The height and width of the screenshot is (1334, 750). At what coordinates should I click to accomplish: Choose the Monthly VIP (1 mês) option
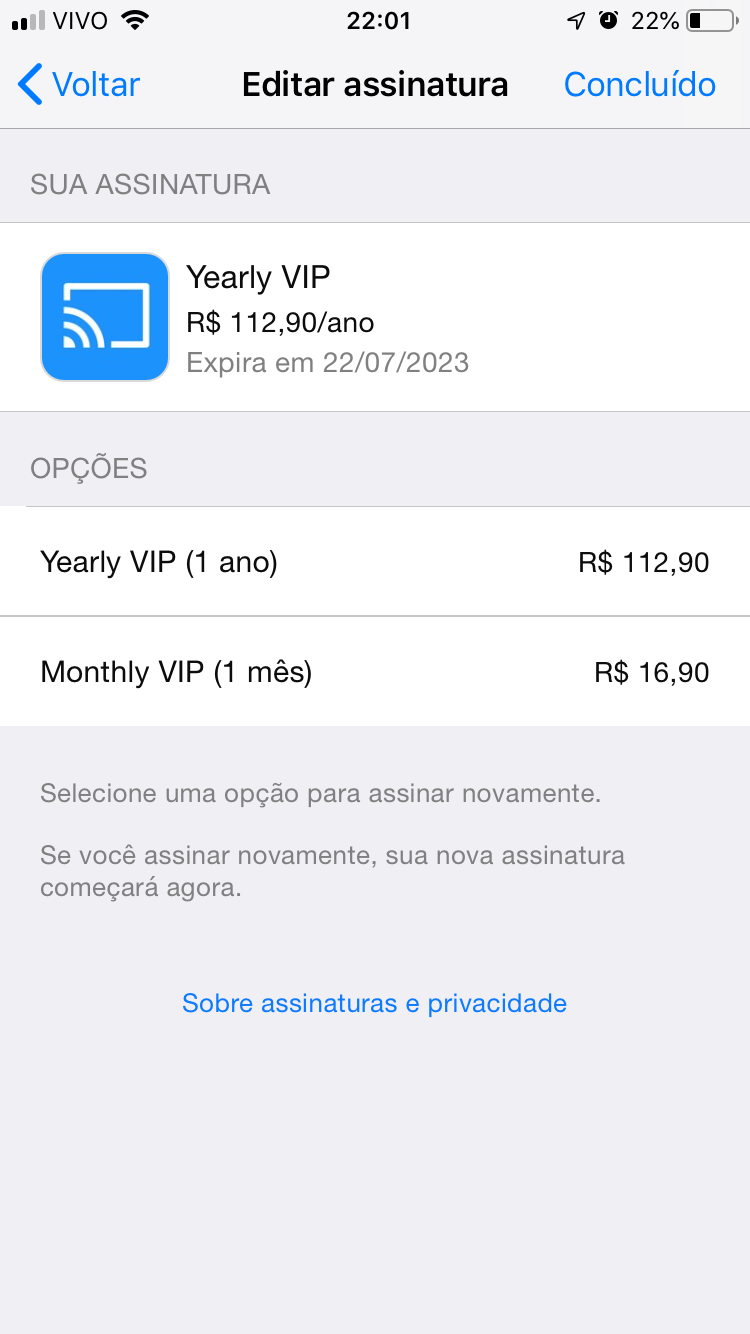[375, 672]
